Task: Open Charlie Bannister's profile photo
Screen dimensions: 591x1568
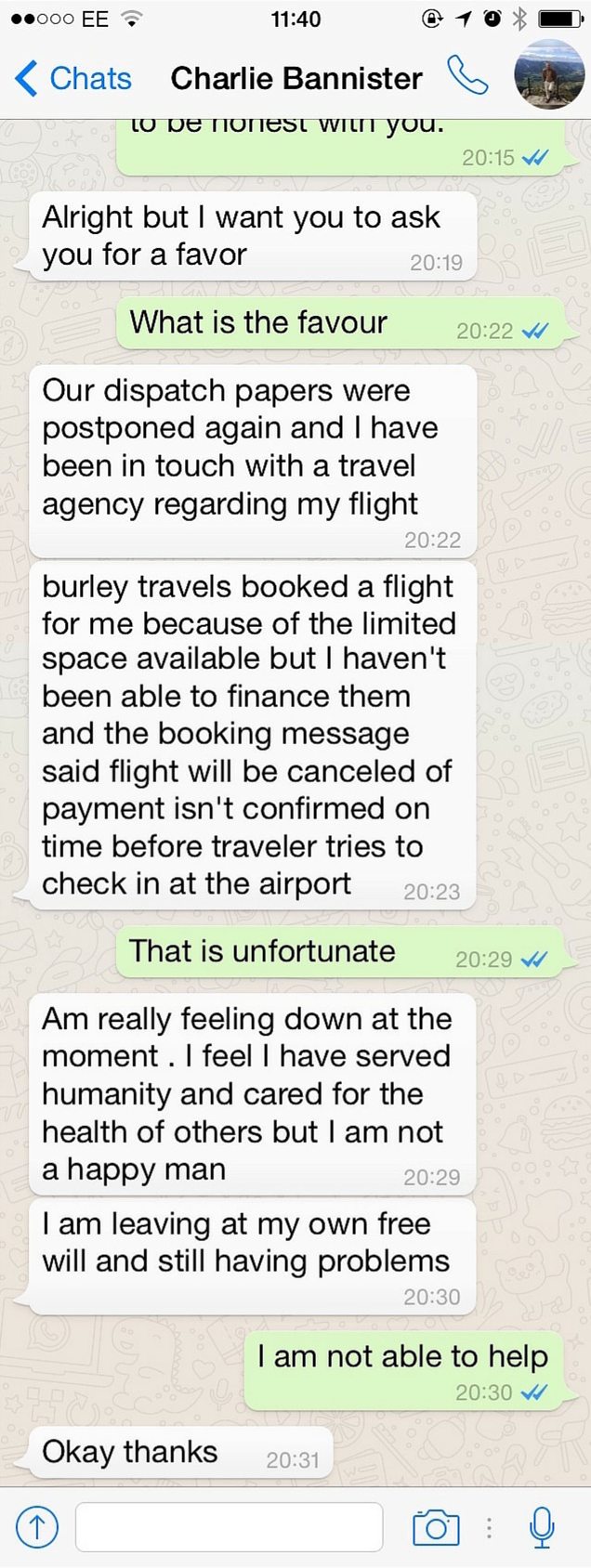Action: tap(549, 75)
